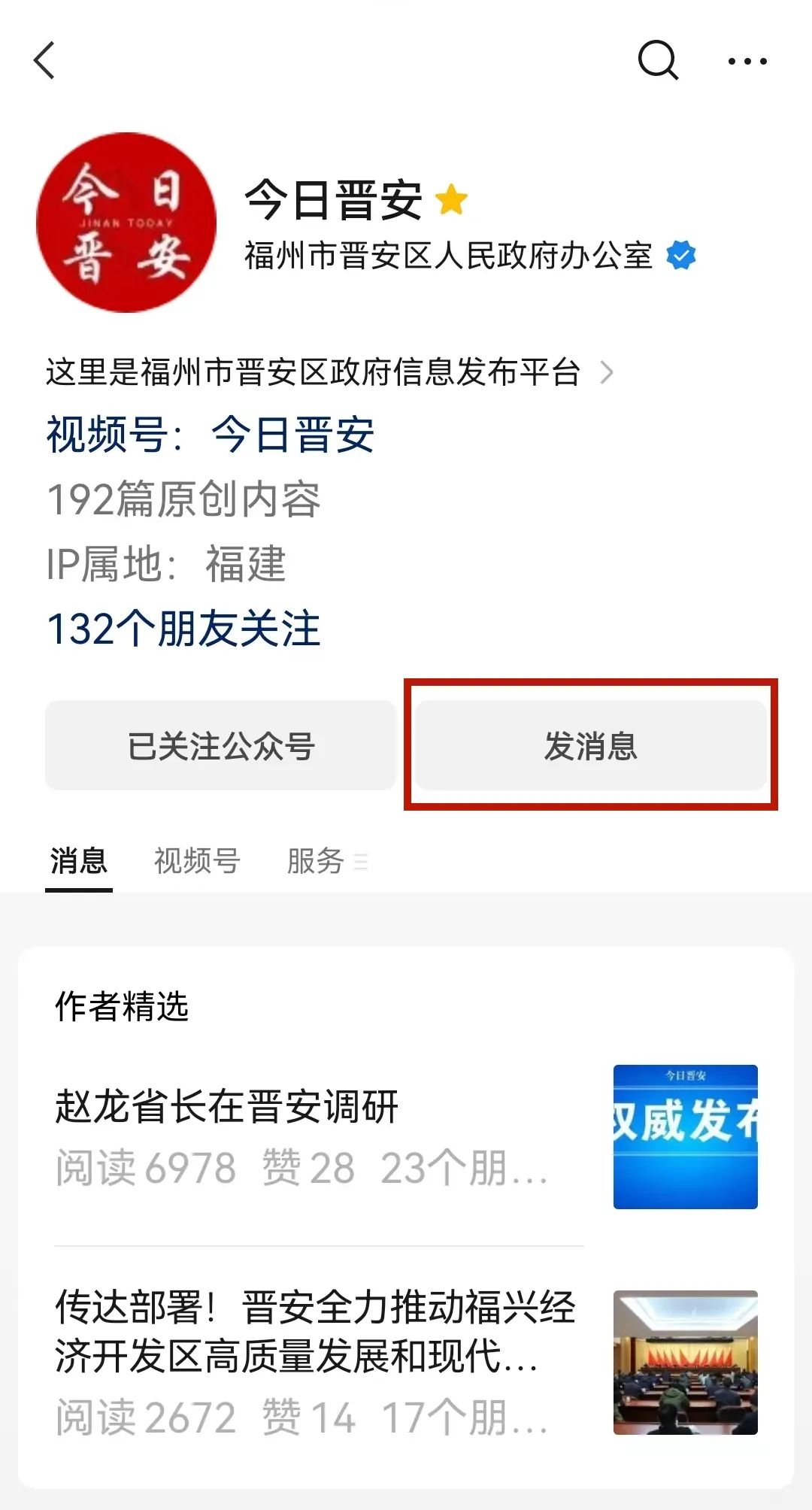Open the 服务 tab menu
Viewport: 812px width, 1510px height.
tap(326, 861)
